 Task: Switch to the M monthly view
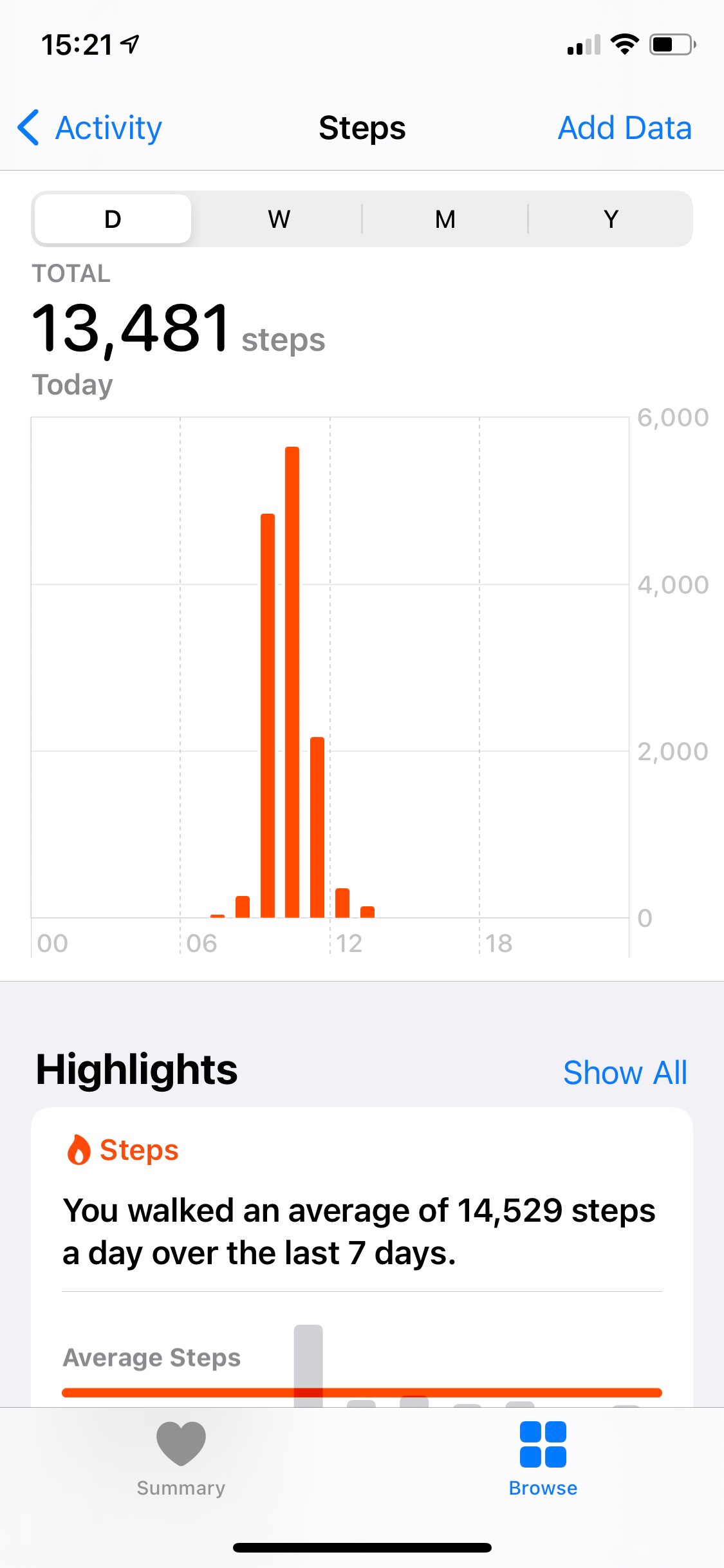(445, 219)
